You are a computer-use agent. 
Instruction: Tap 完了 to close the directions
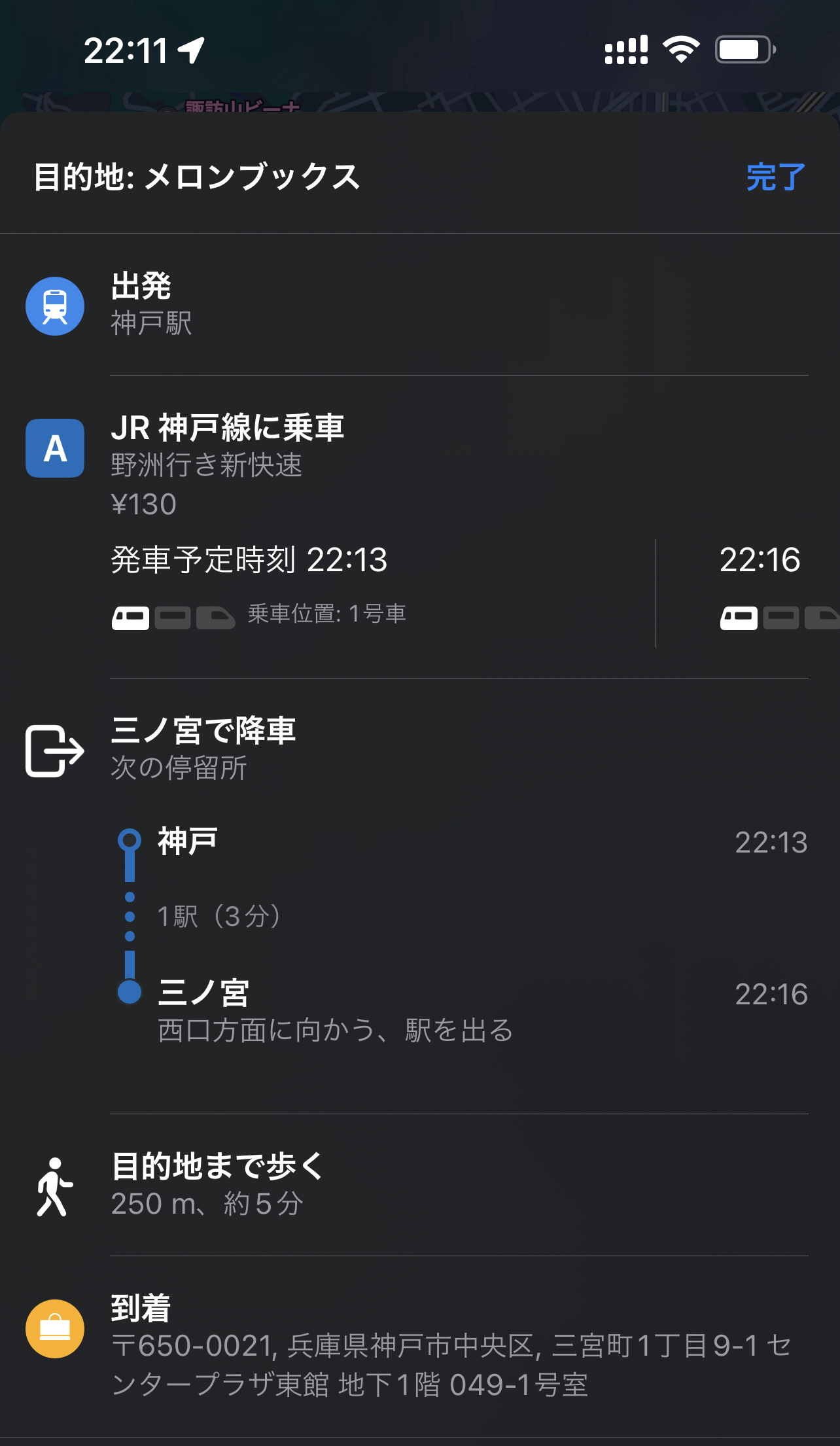pos(775,177)
